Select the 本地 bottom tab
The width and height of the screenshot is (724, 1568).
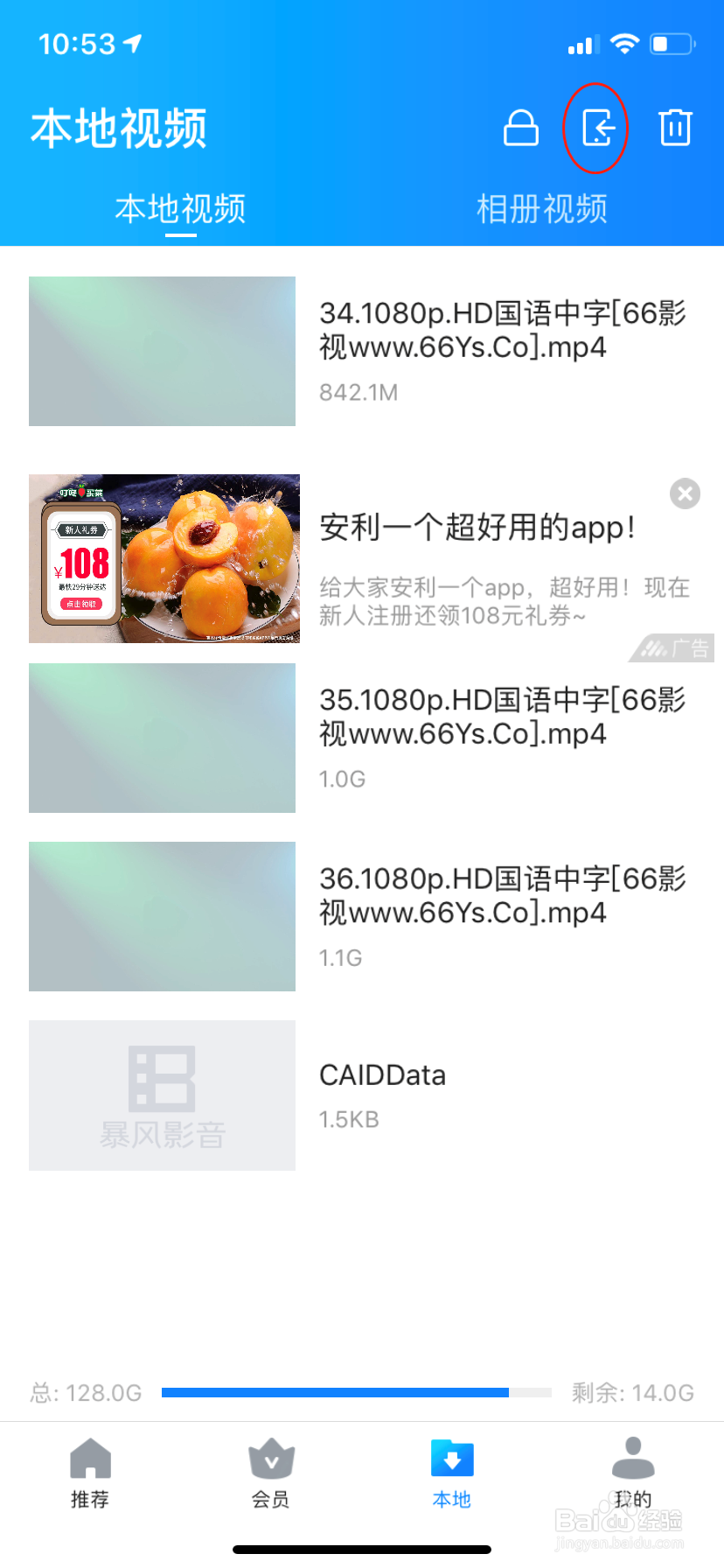click(452, 1473)
